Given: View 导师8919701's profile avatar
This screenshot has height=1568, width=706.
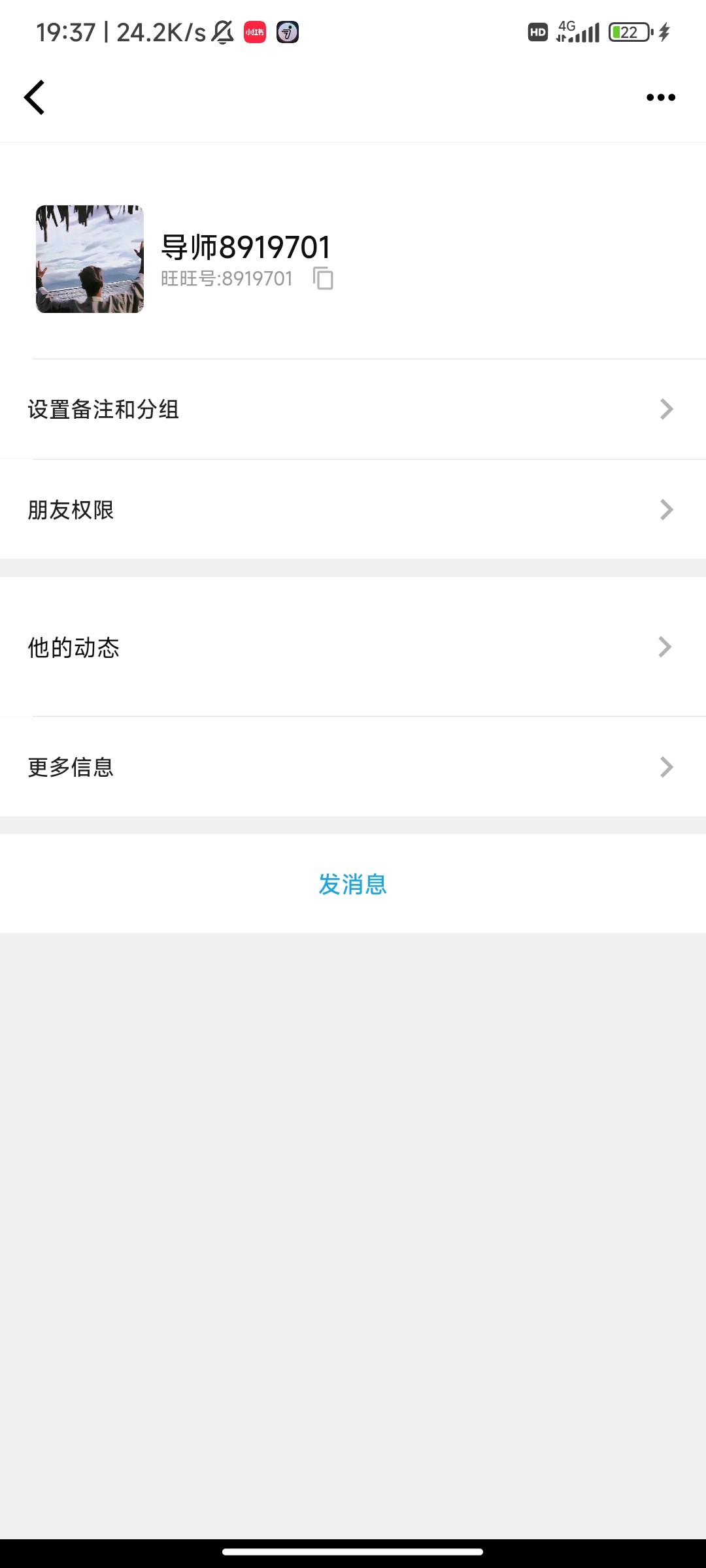Looking at the screenshot, I should pos(90,259).
